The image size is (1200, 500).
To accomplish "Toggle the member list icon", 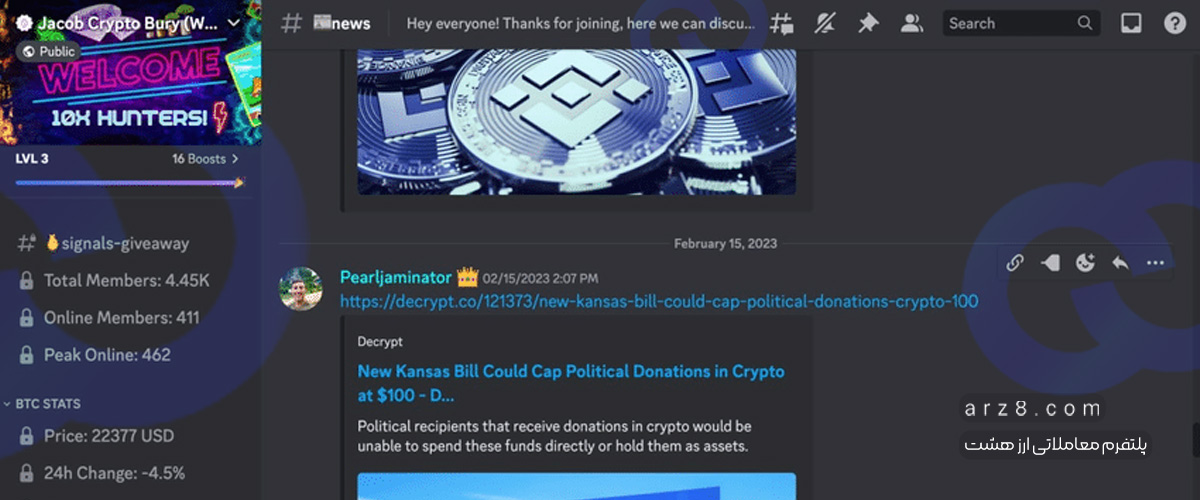I will tap(911, 24).
